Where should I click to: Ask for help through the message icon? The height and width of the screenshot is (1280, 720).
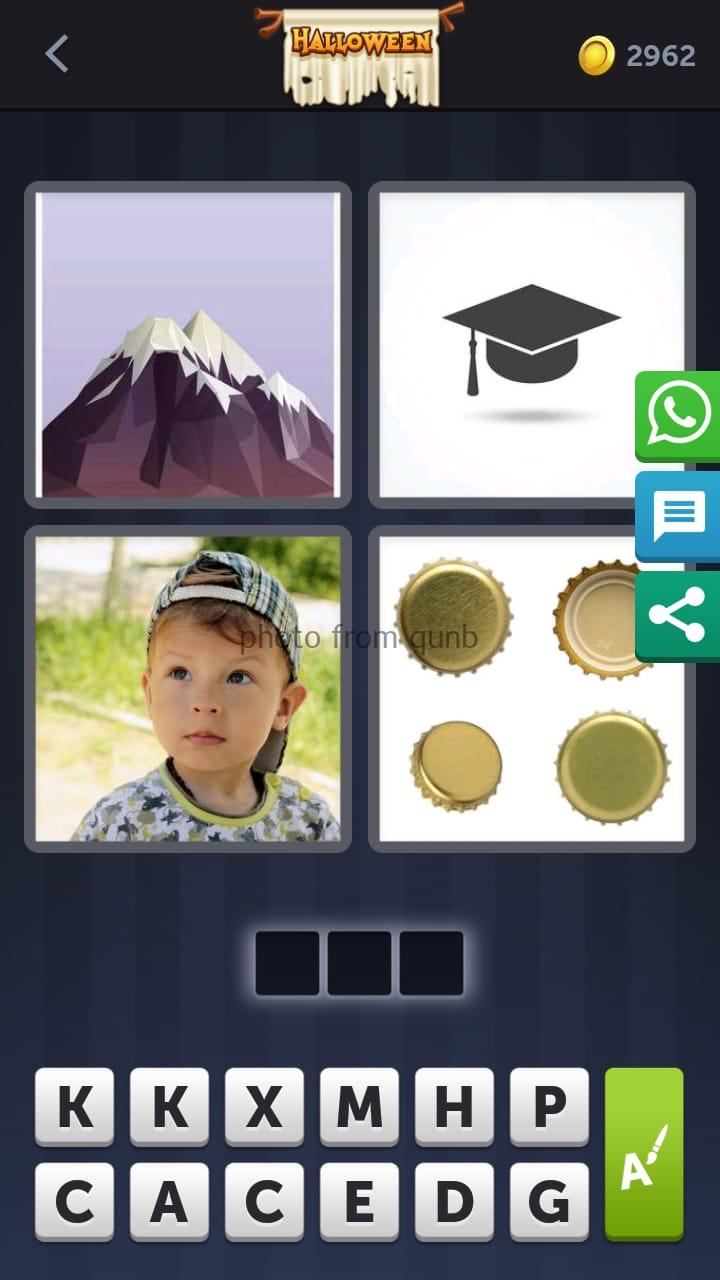pyautogui.click(x=679, y=516)
